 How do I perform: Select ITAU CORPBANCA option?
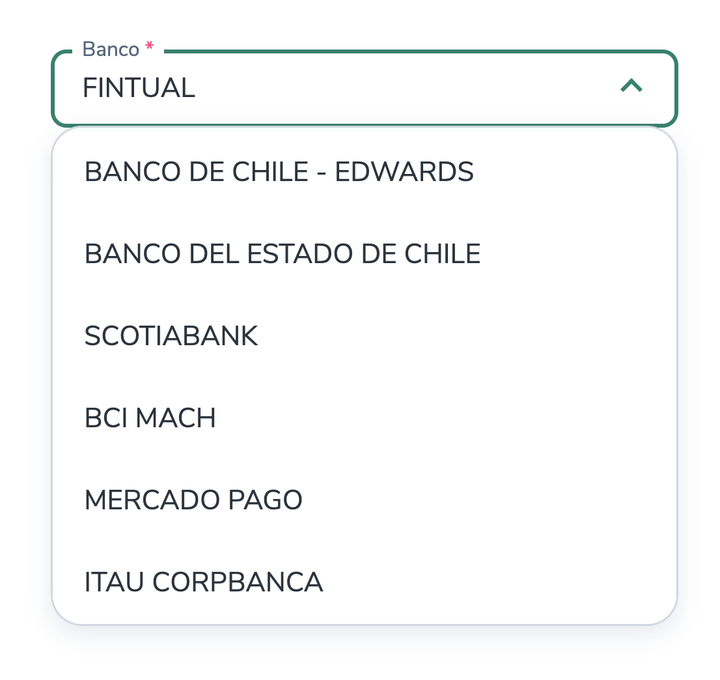203,582
